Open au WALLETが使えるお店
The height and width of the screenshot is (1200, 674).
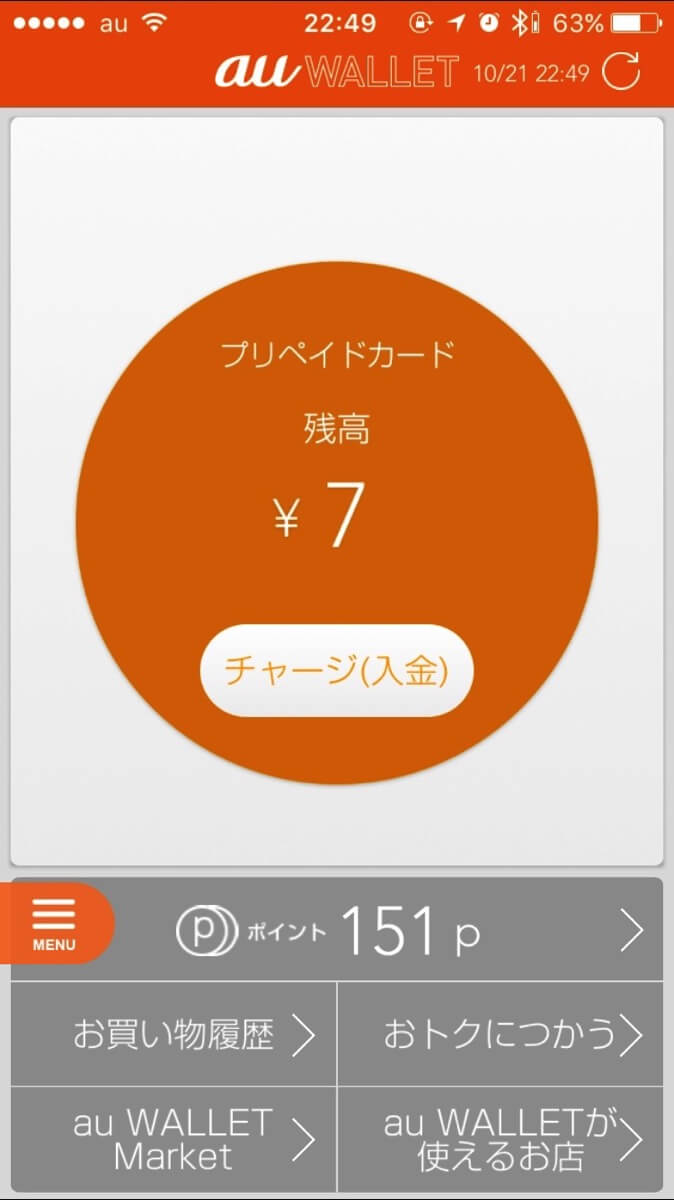[500, 1140]
